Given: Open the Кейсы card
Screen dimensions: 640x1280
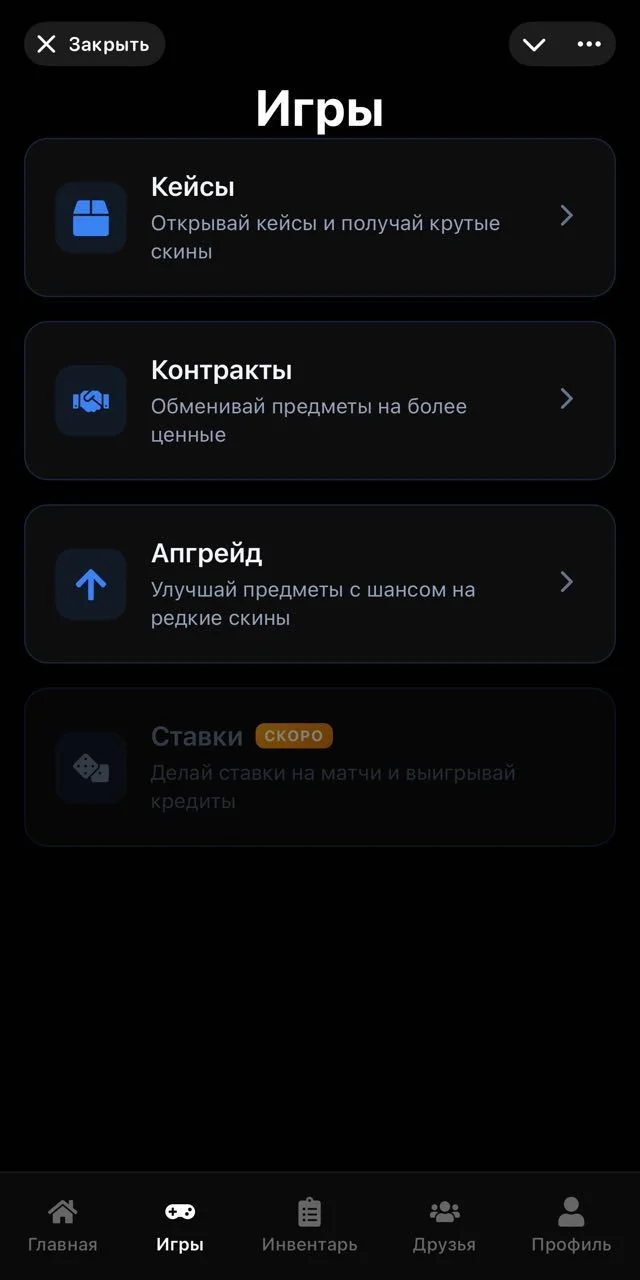Looking at the screenshot, I should (x=320, y=217).
